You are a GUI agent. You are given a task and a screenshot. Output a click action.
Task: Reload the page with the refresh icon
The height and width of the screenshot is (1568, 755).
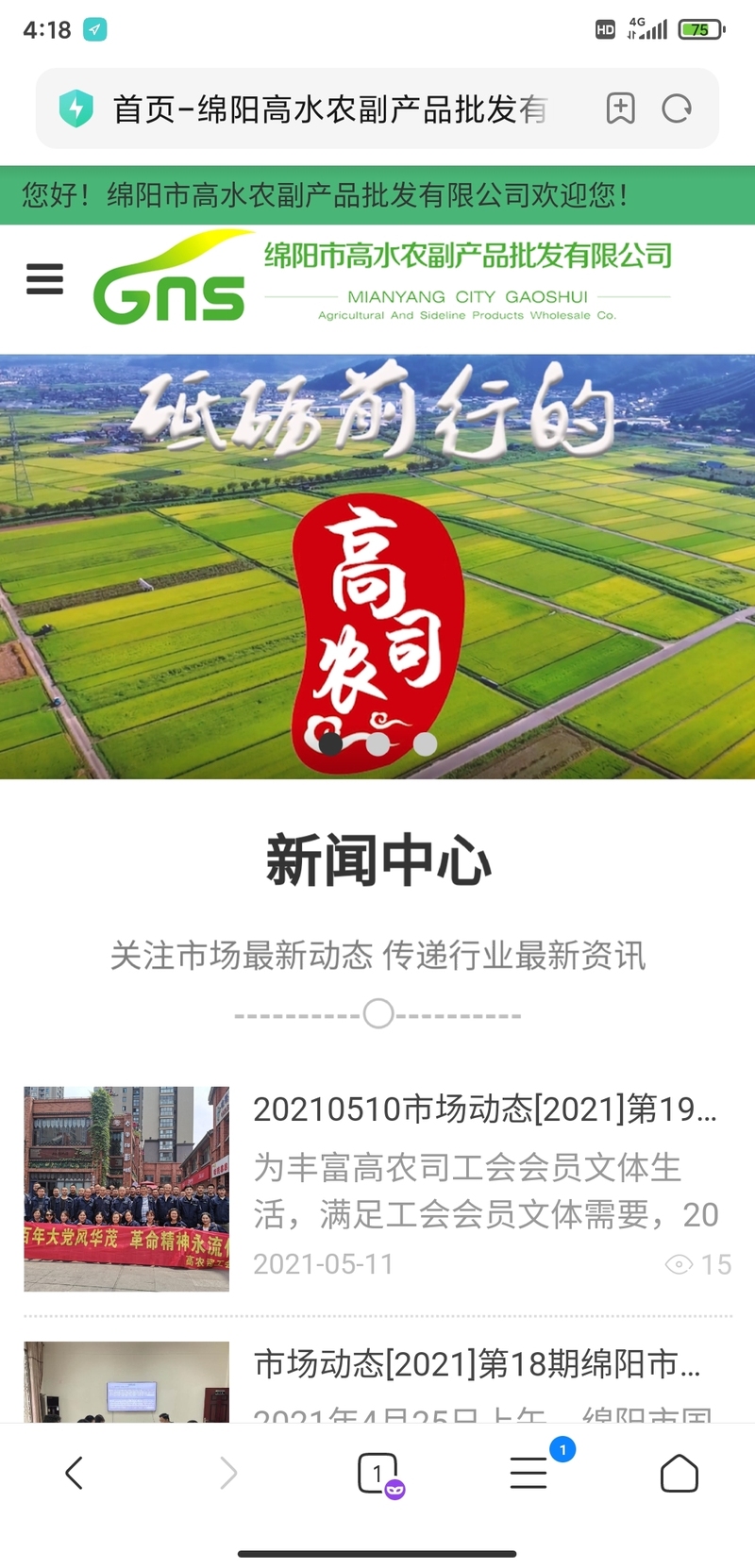[677, 108]
